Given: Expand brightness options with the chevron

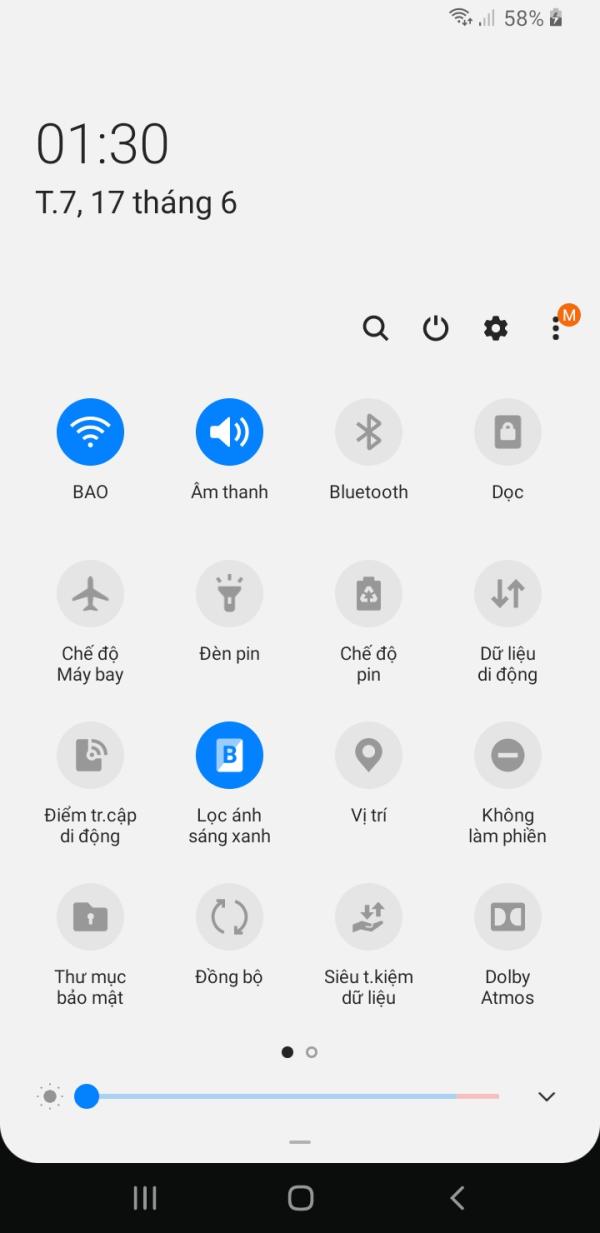Looking at the screenshot, I should pyautogui.click(x=546, y=1097).
